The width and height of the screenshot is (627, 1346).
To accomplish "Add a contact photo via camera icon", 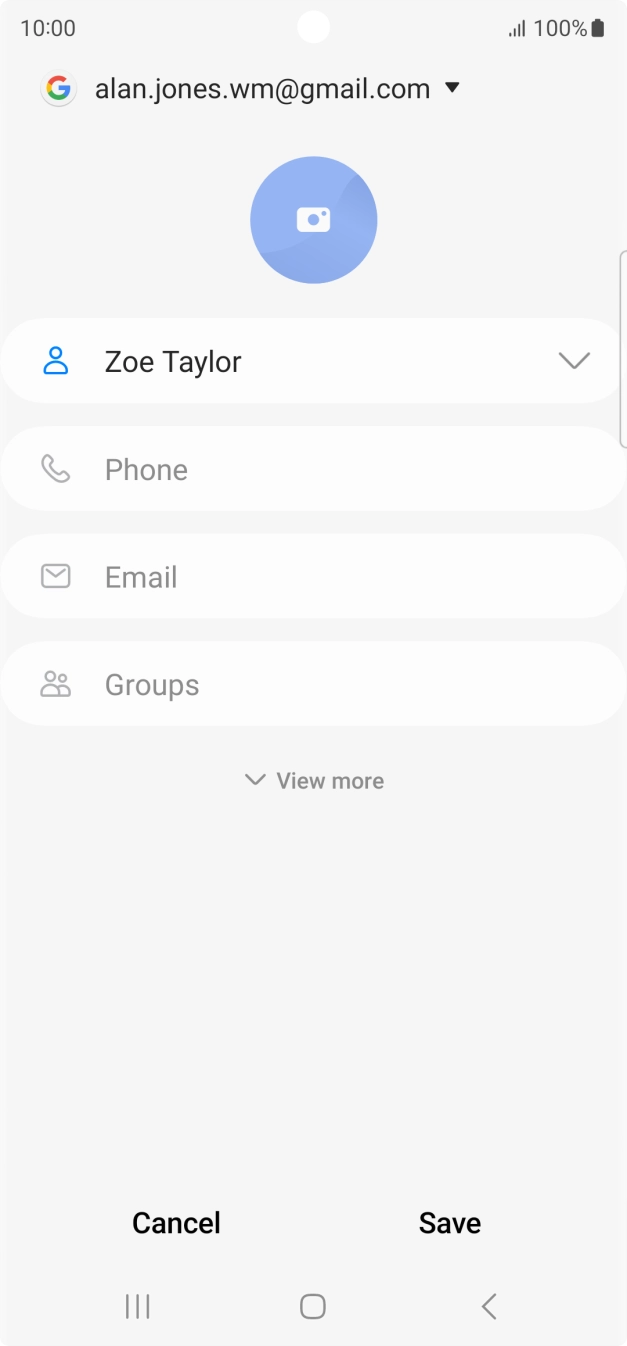I will click(x=313, y=220).
